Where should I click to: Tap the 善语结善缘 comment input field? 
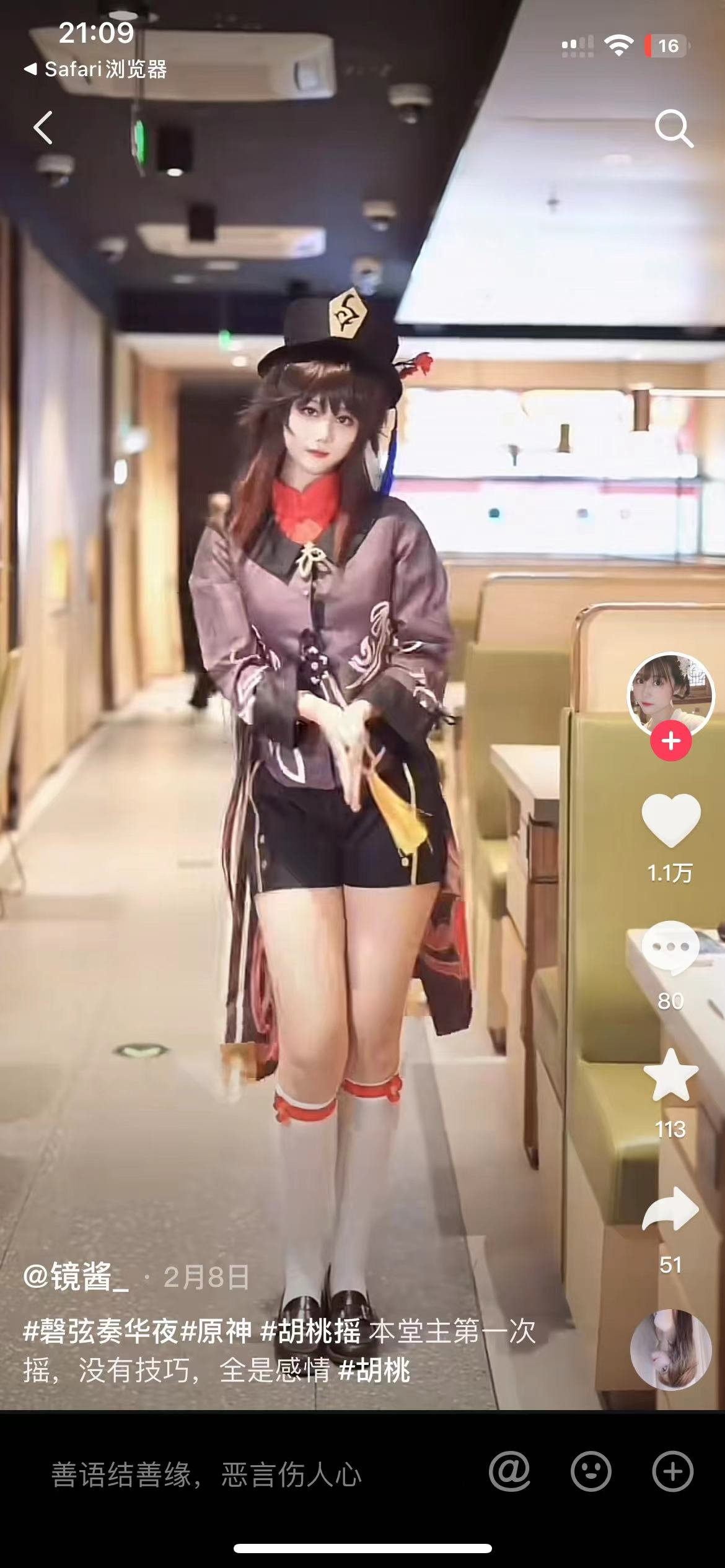point(206,1474)
